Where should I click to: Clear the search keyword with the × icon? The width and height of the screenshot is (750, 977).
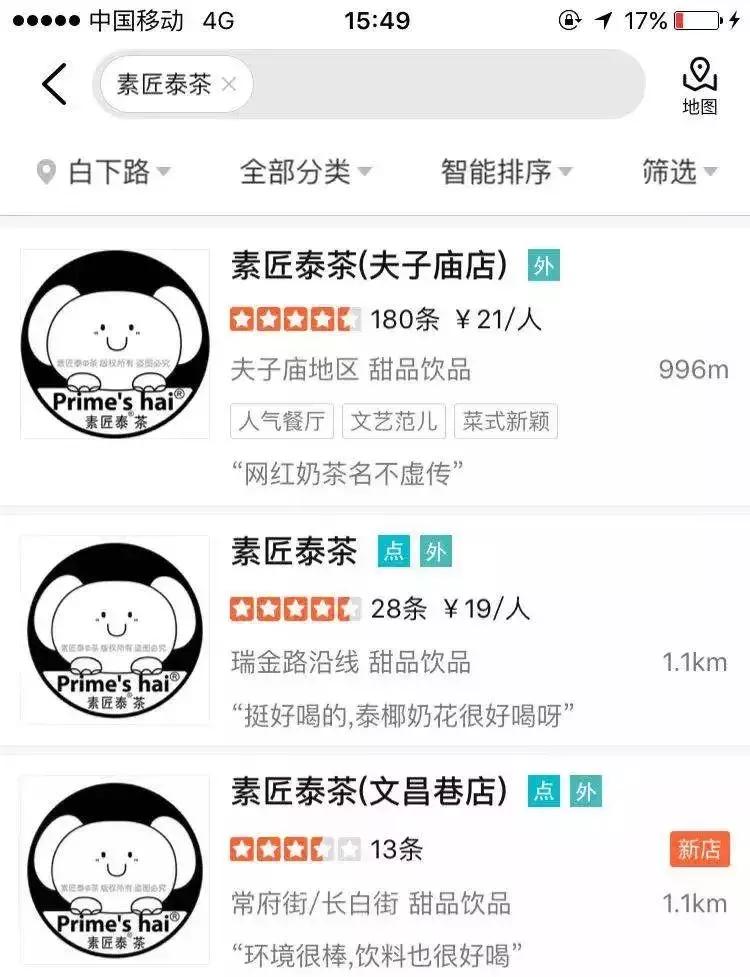click(228, 85)
